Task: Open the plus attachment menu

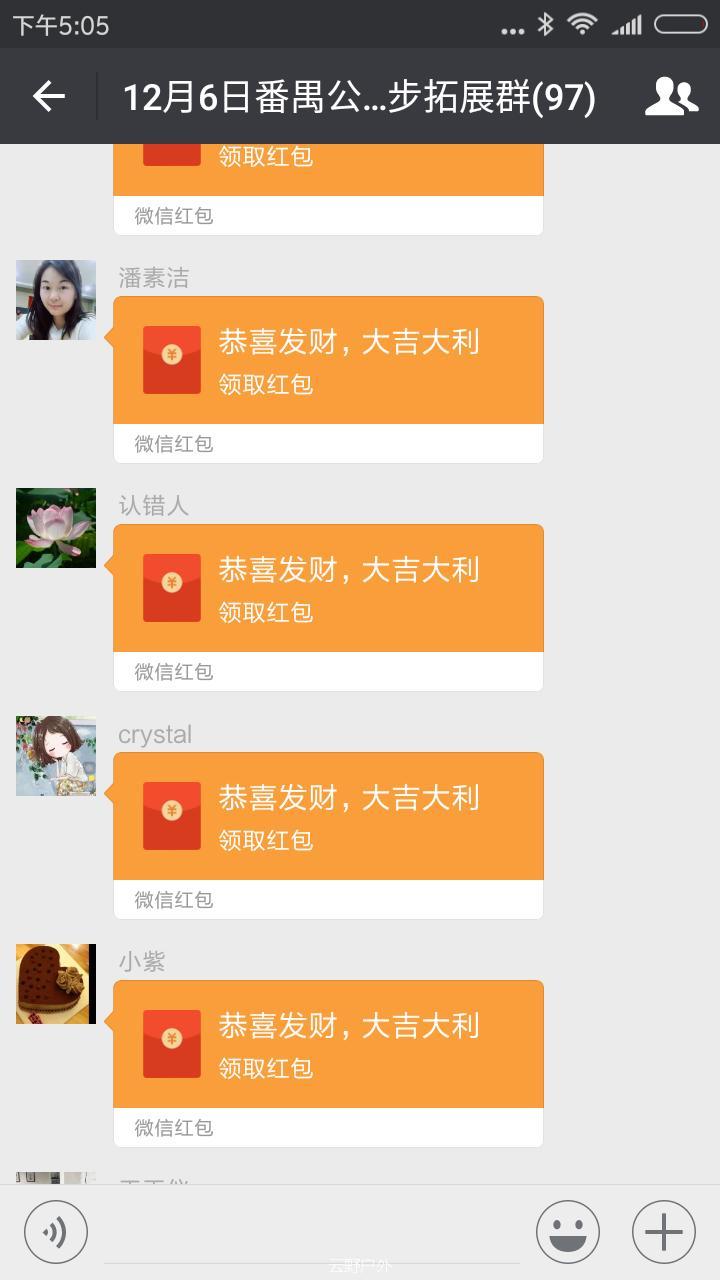Action: coord(664,1232)
